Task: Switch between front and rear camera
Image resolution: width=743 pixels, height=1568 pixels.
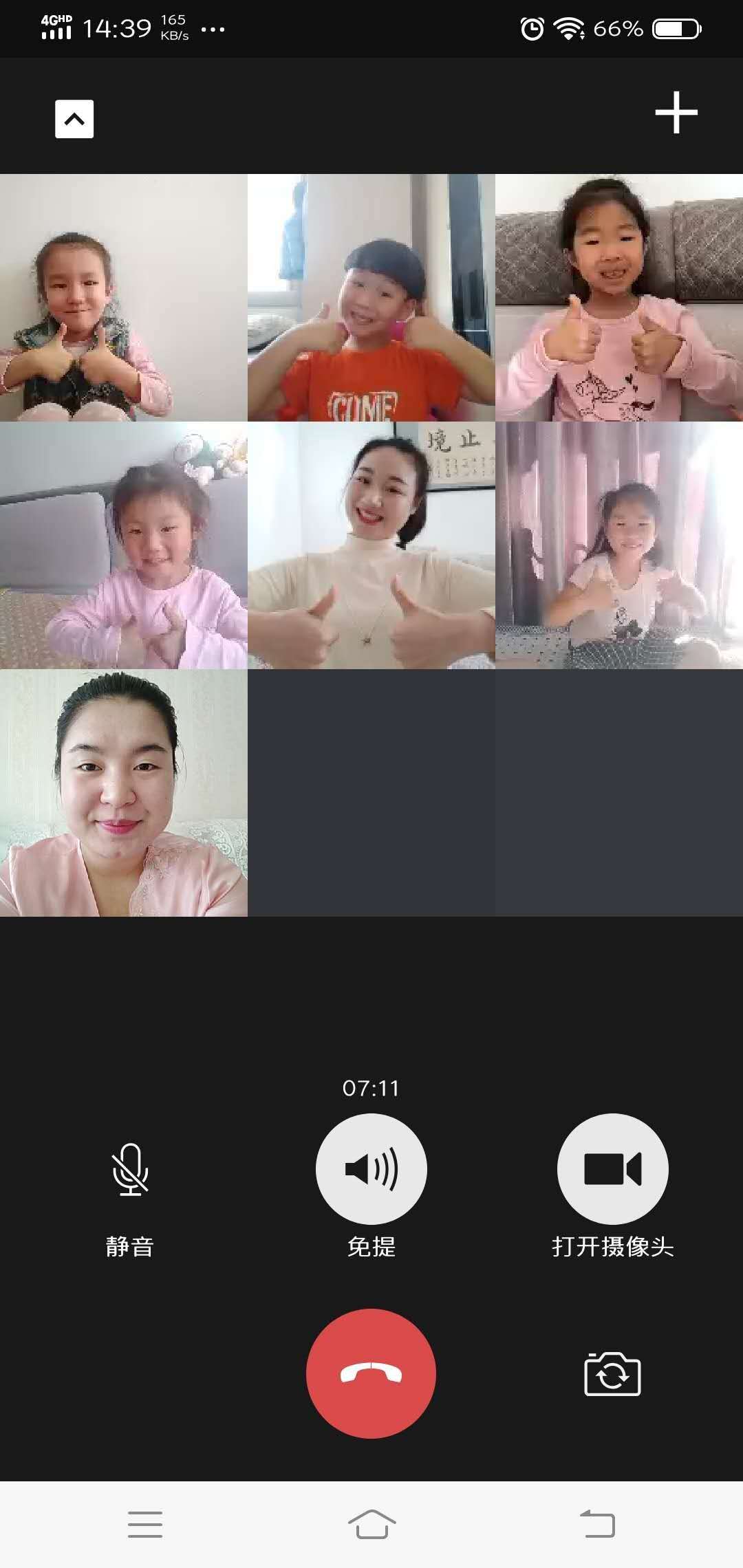Action: 612,1374
